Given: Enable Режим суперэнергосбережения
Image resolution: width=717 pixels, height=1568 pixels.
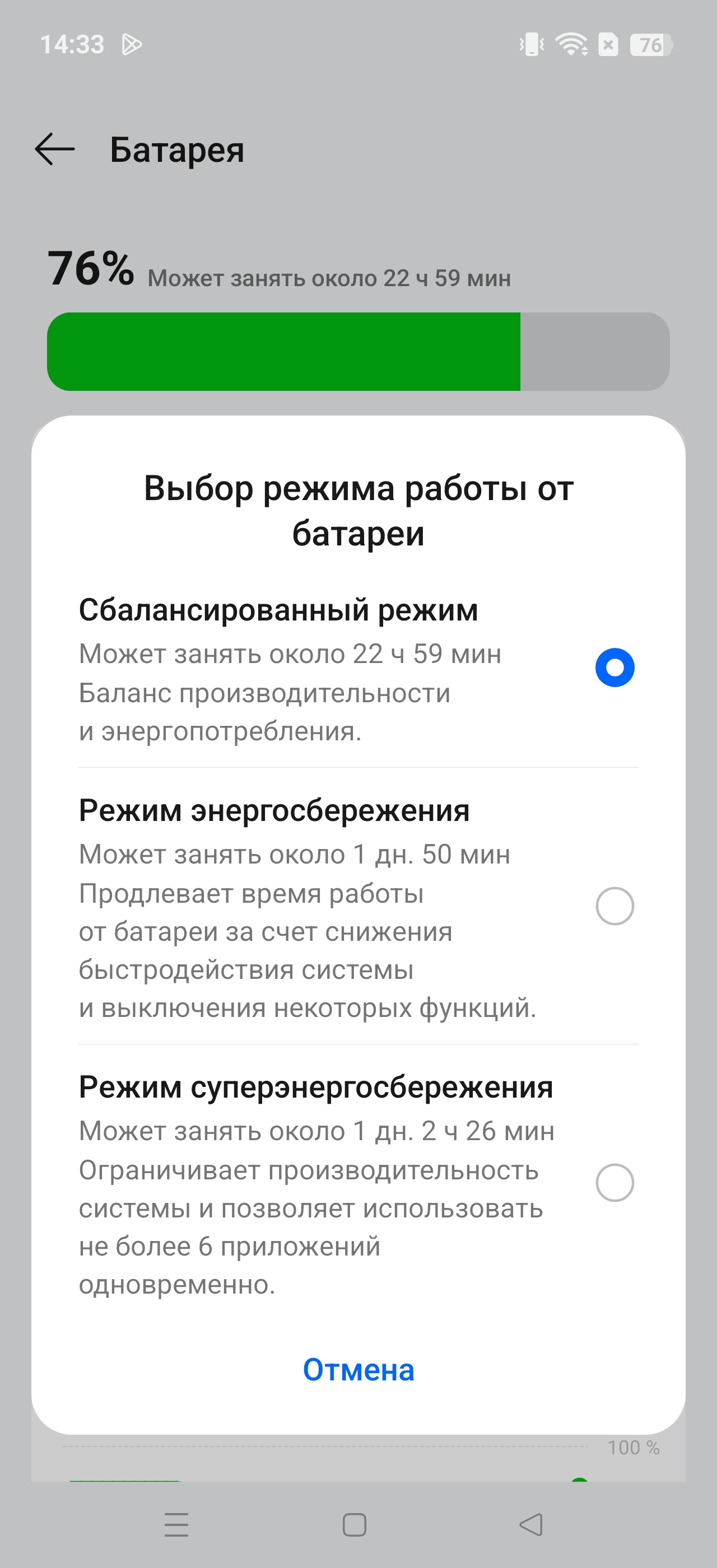Looking at the screenshot, I should click(614, 1182).
